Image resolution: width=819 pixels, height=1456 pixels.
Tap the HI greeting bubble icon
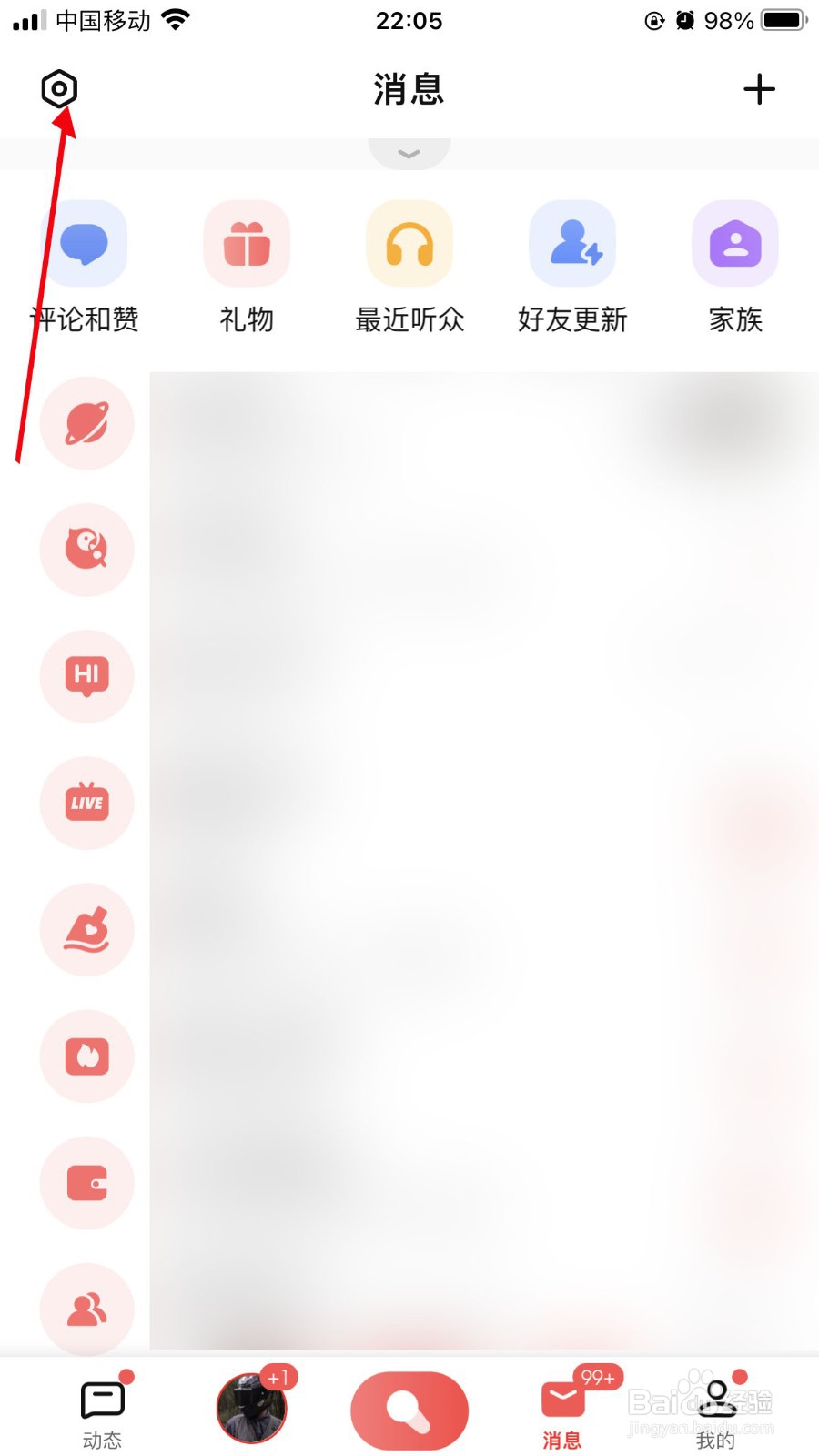86,676
